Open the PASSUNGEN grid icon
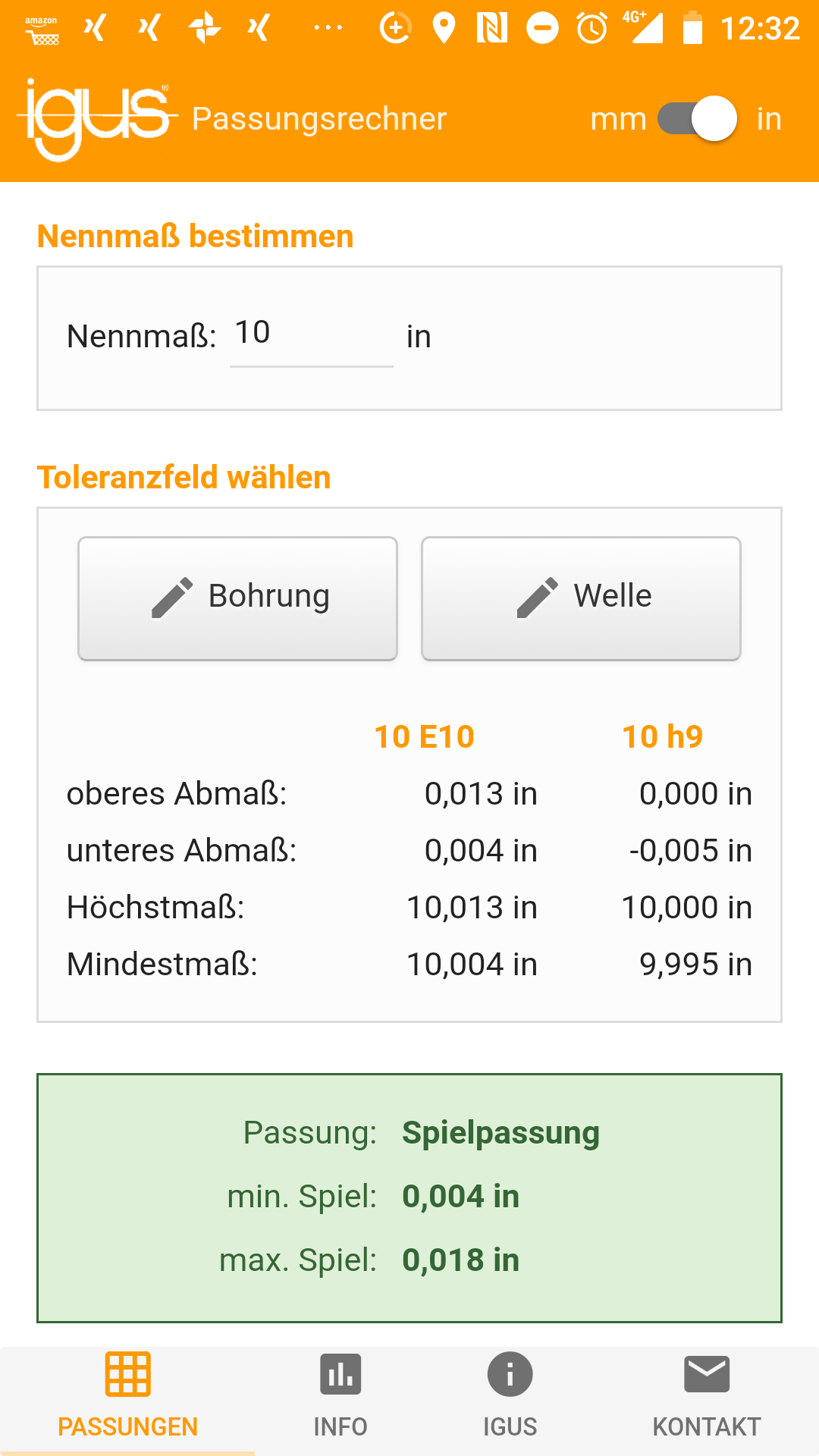Viewport: 819px width, 1456px height. pos(129,1373)
